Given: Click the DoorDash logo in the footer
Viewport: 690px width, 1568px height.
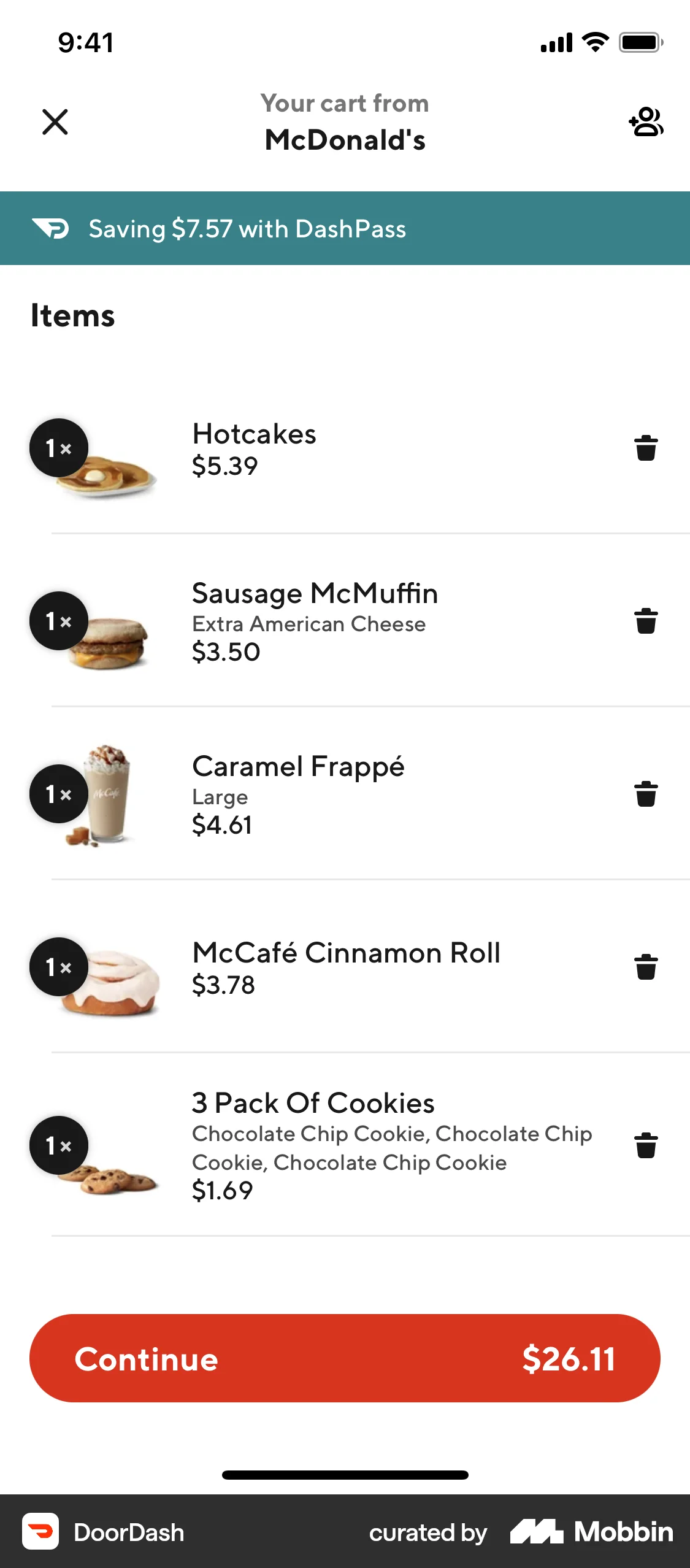Looking at the screenshot, I should pyautogui.click(x=41, y=1532).
